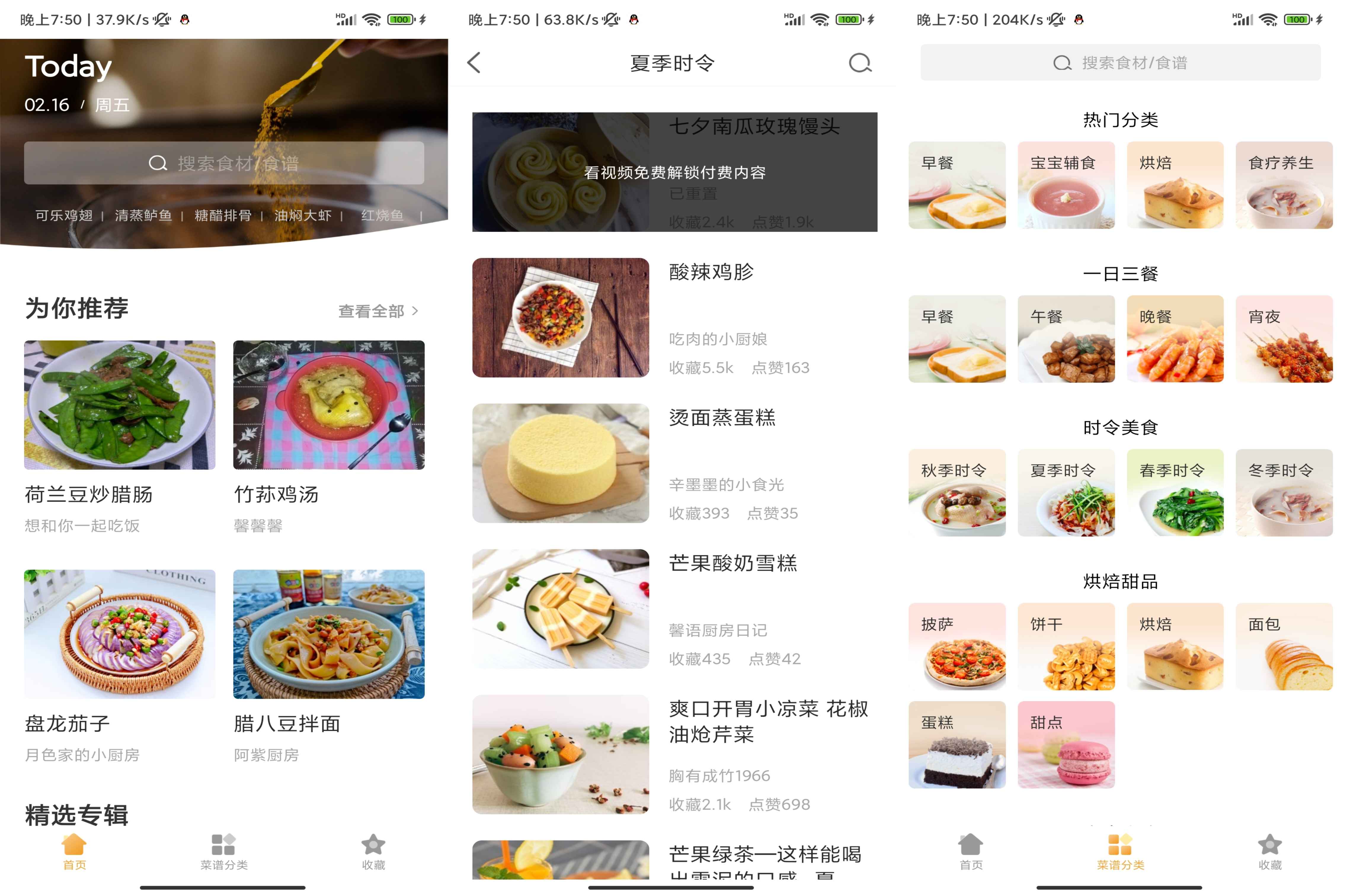
Task: Select the 宵夜 category tile
Action: [1283, 339]
